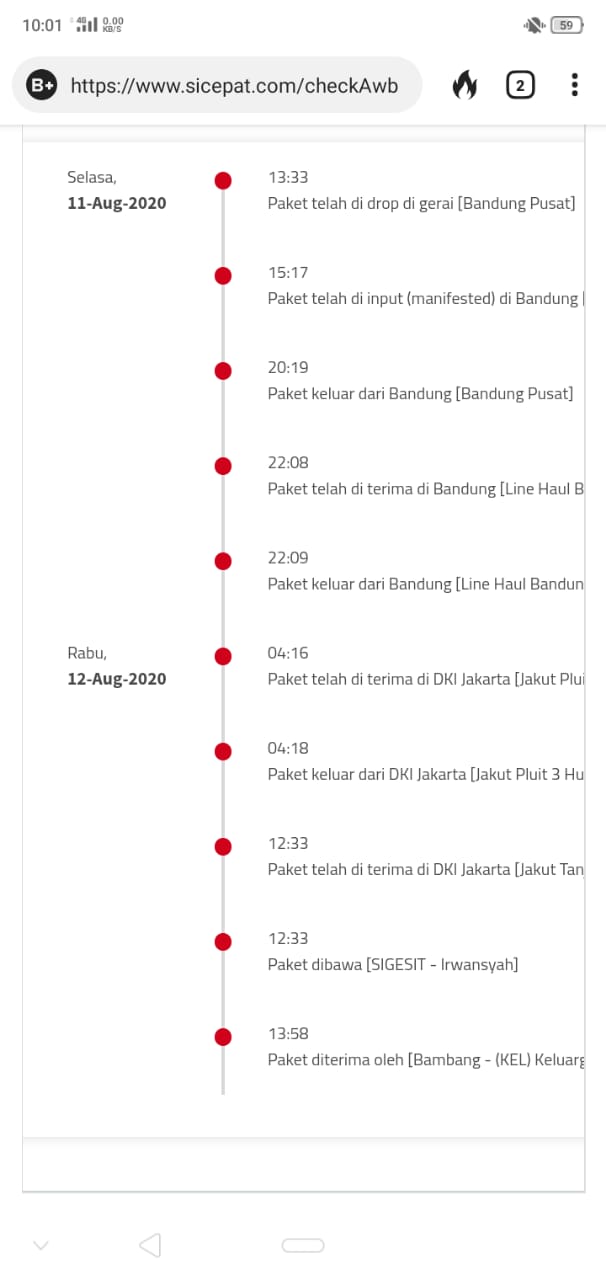Tap the URL address bar
The height and width of the screenshot is (1280, 606).
233,86
